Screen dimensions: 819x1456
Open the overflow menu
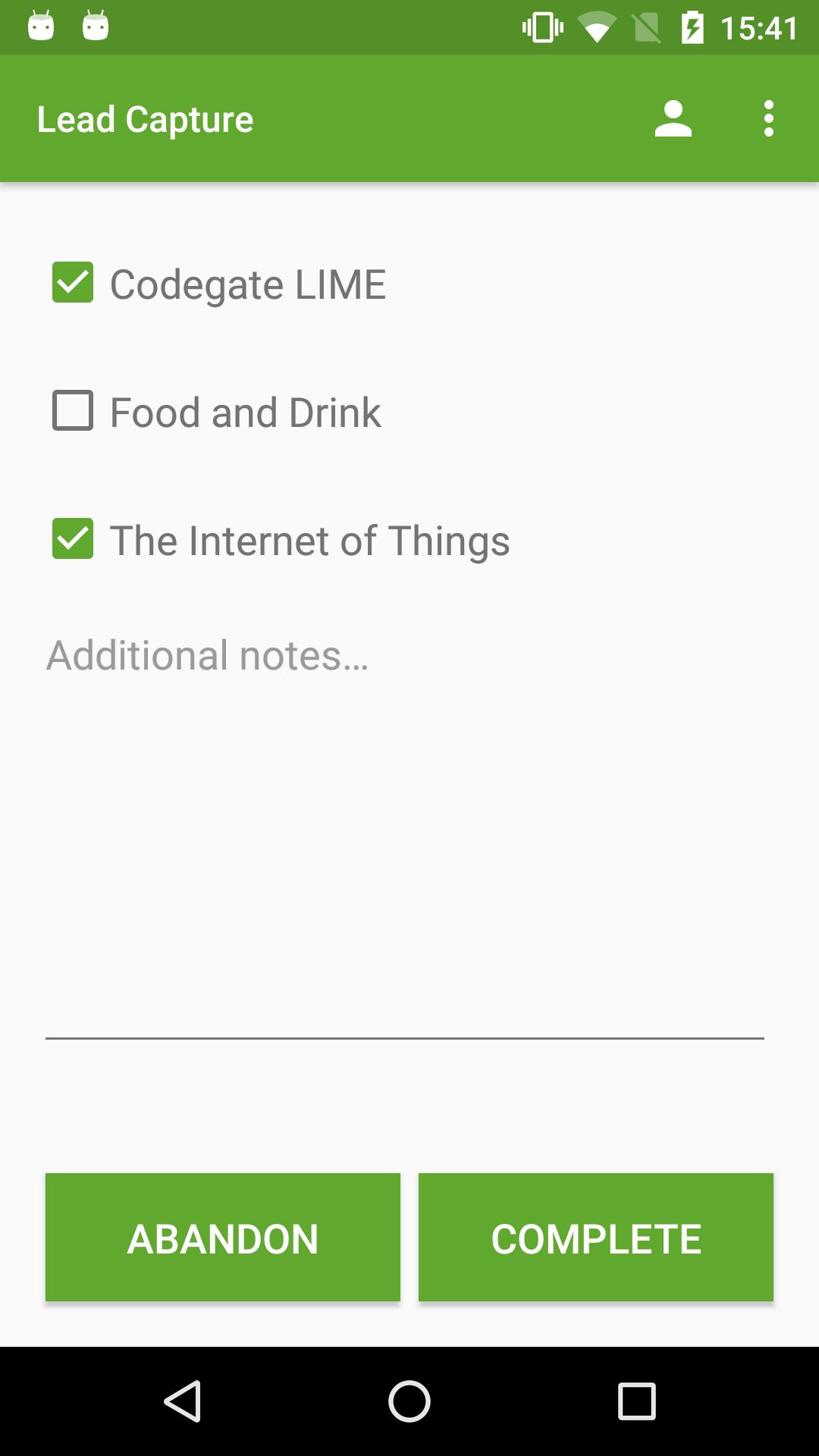click(768, 119)
